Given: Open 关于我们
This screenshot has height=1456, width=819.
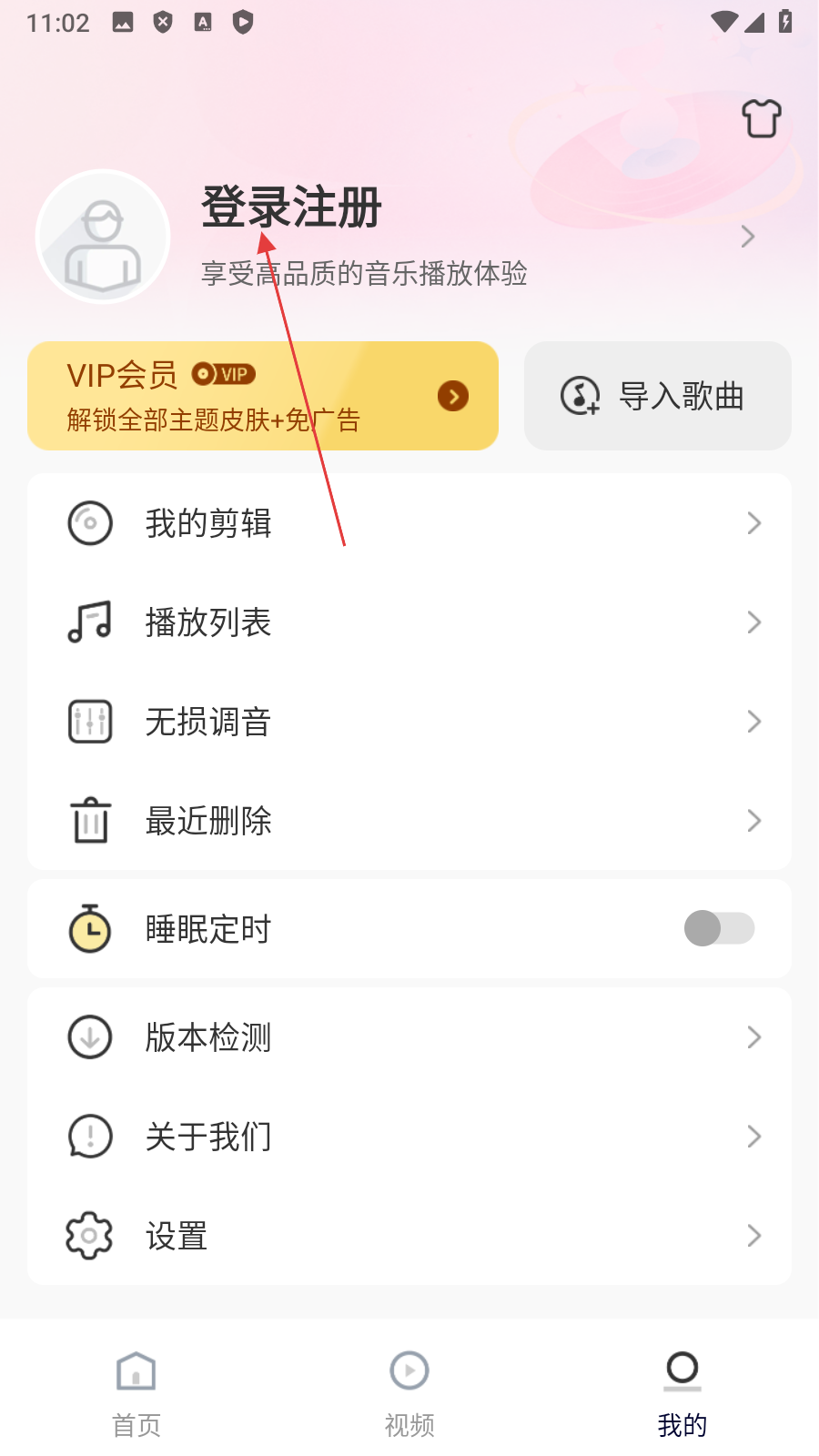Looking at the screenshot, I should [x=409, y=1137].
